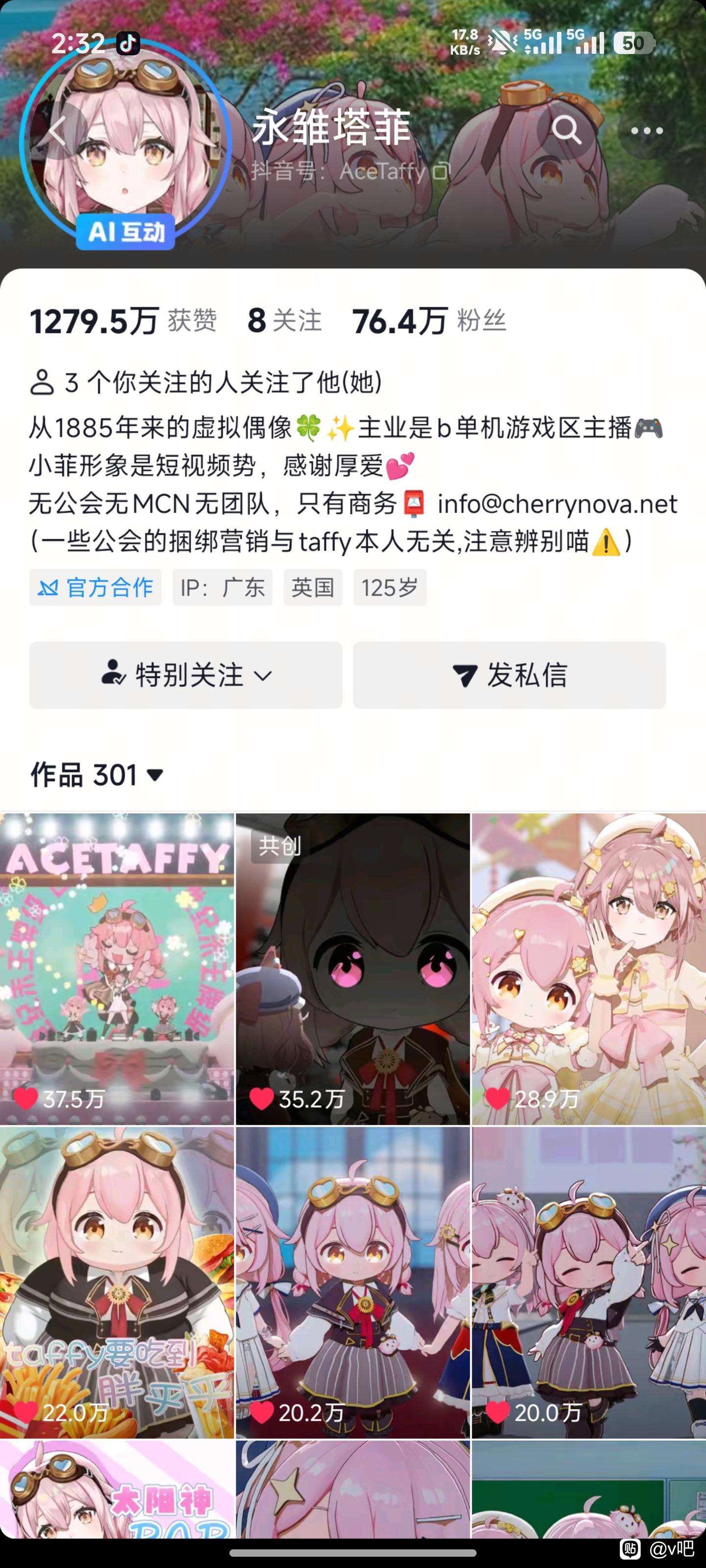Send a private message via 发私信

(509, 675)
